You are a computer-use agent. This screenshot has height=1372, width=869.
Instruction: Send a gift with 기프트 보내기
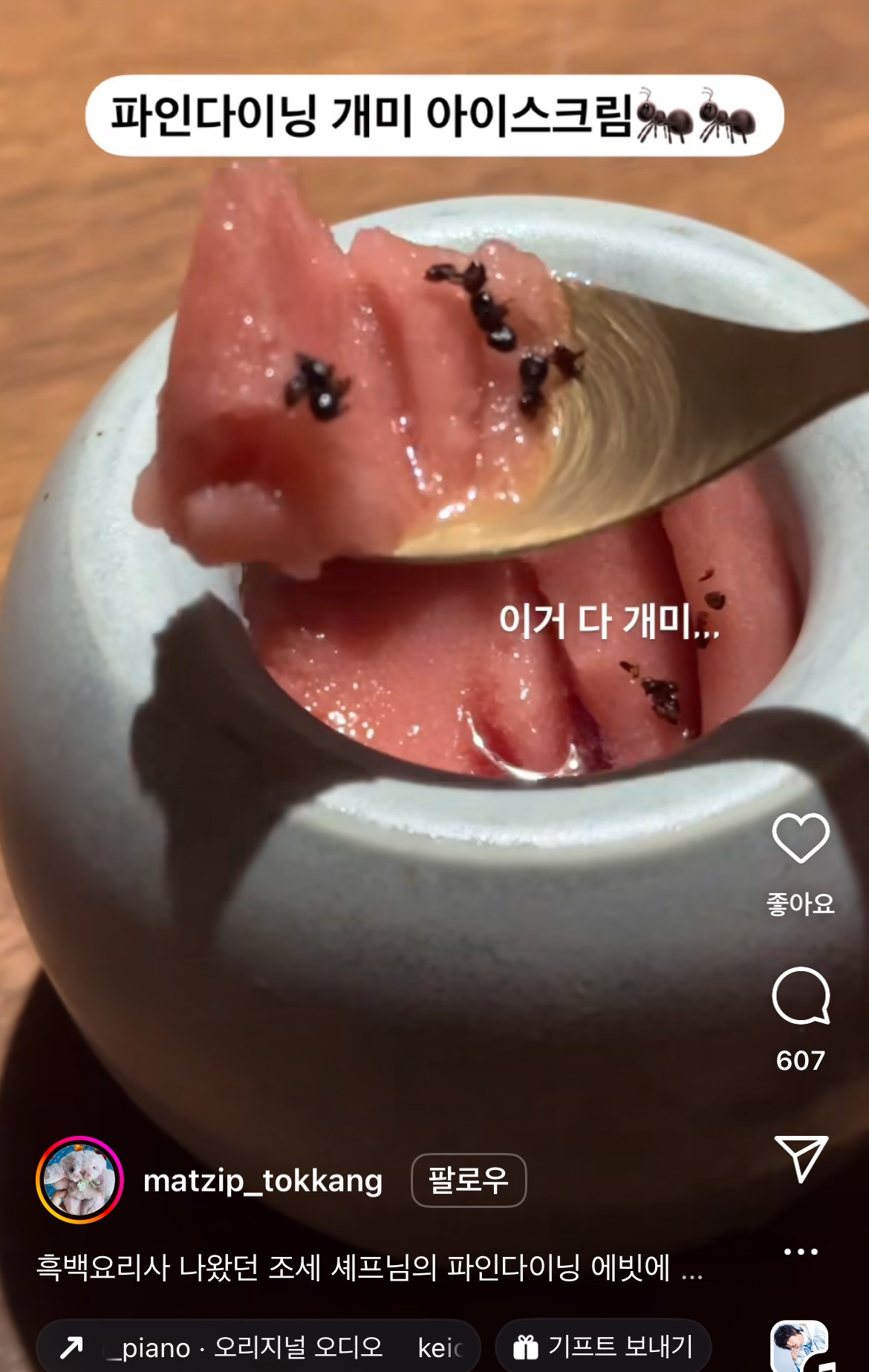(603, 1347)
